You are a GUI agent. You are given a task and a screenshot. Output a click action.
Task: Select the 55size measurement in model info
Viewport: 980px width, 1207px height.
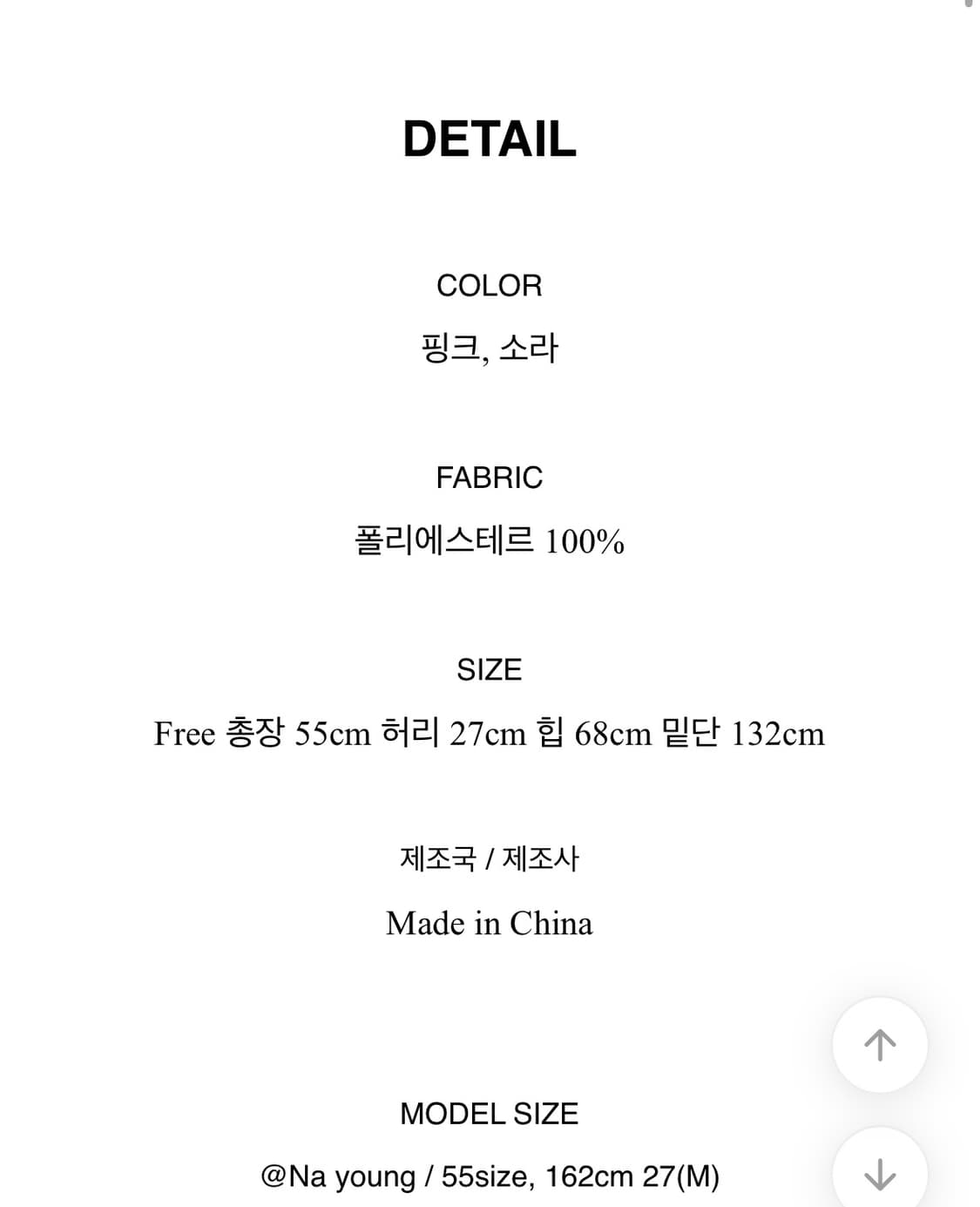click(483, 1178)
